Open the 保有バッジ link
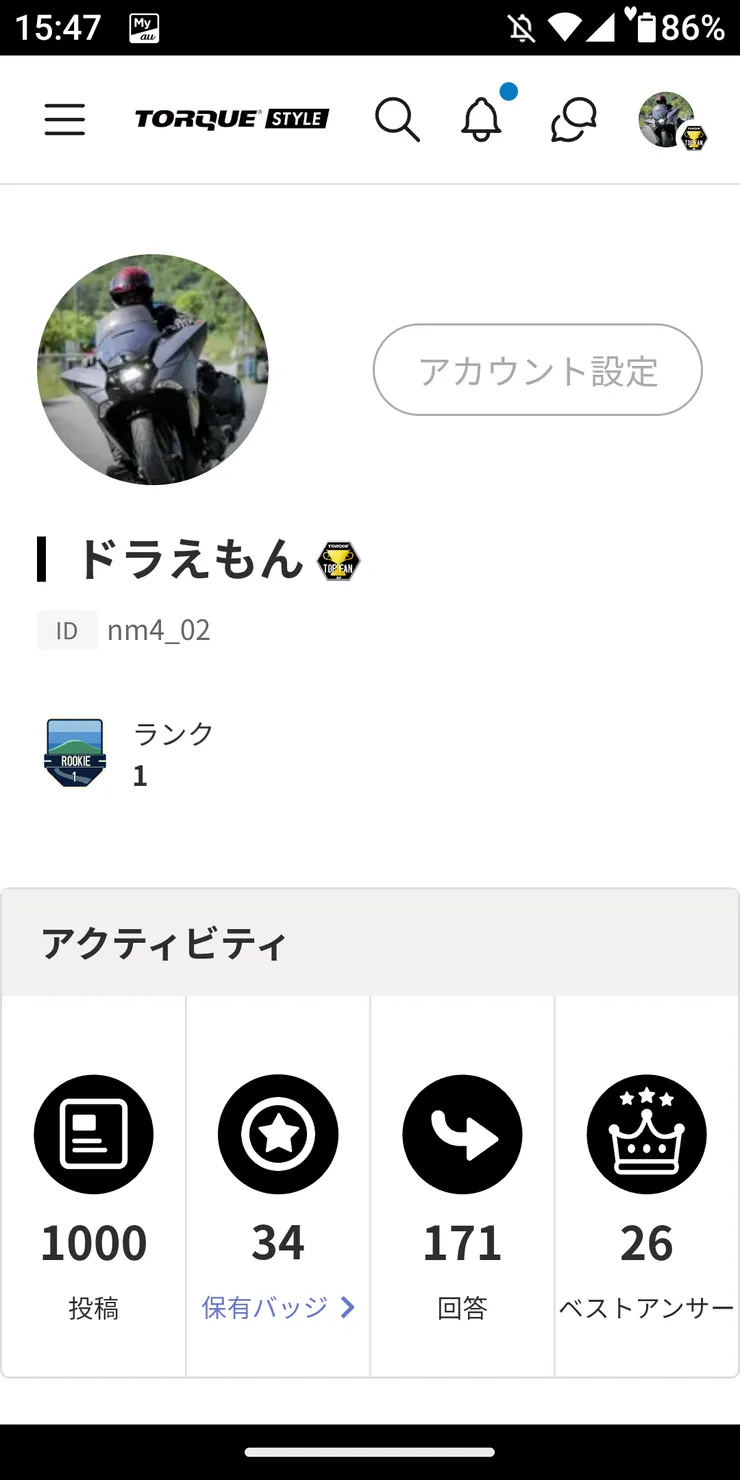The height and width of the screenshot is (1480, 740). click(264, 1307)
